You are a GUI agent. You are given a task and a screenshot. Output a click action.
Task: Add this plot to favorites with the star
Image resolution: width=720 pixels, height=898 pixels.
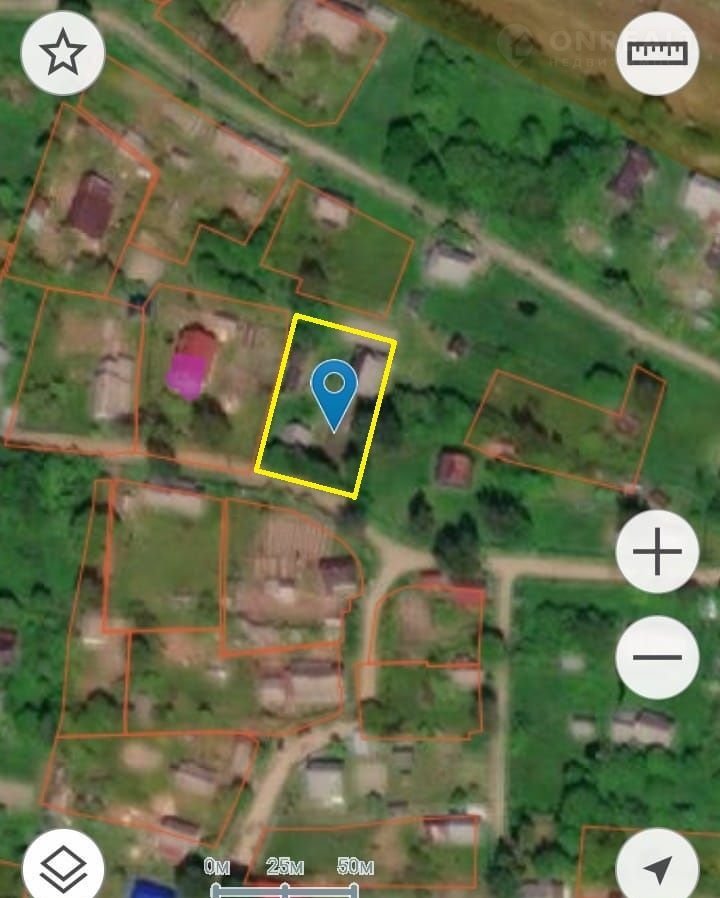63,53
